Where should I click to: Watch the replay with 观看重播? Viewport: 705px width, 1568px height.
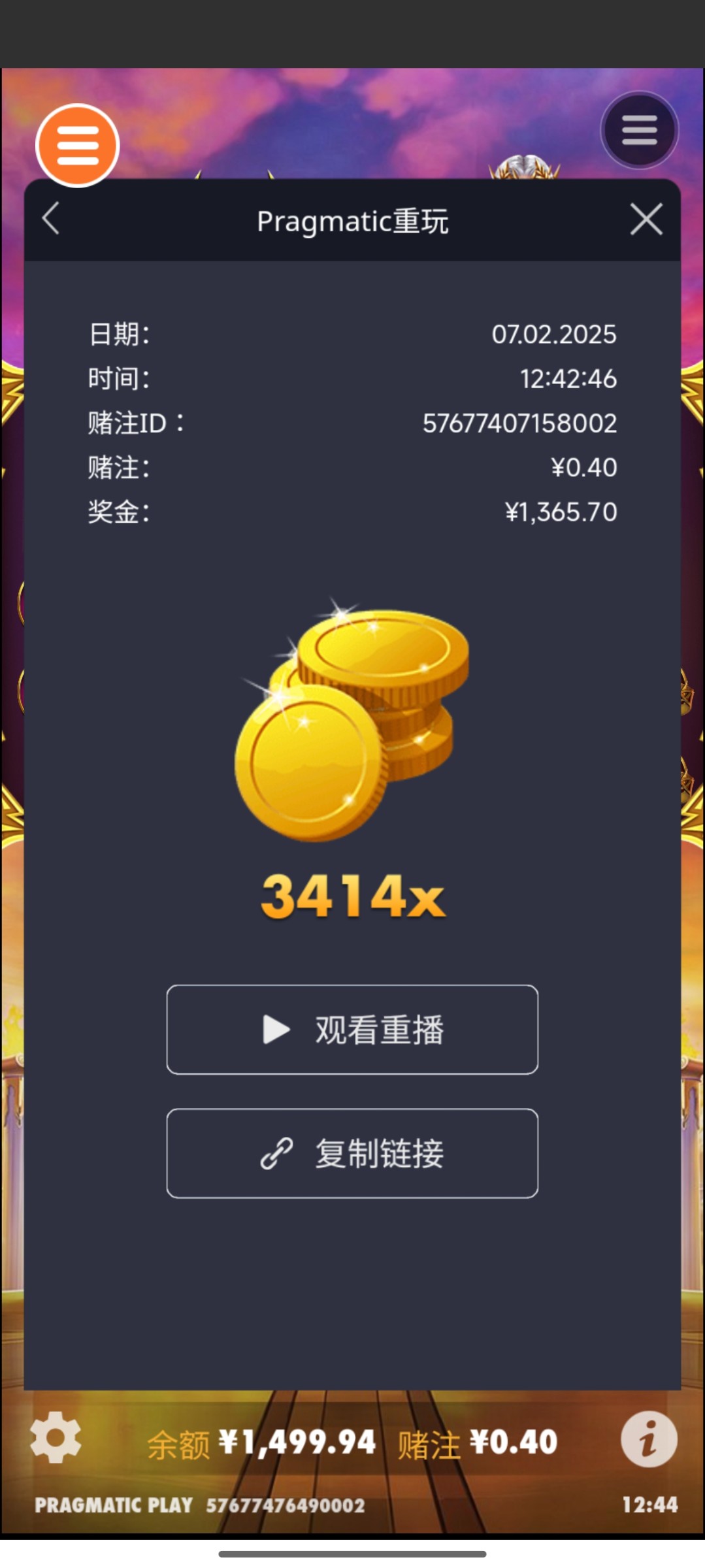pos(352,1029)
